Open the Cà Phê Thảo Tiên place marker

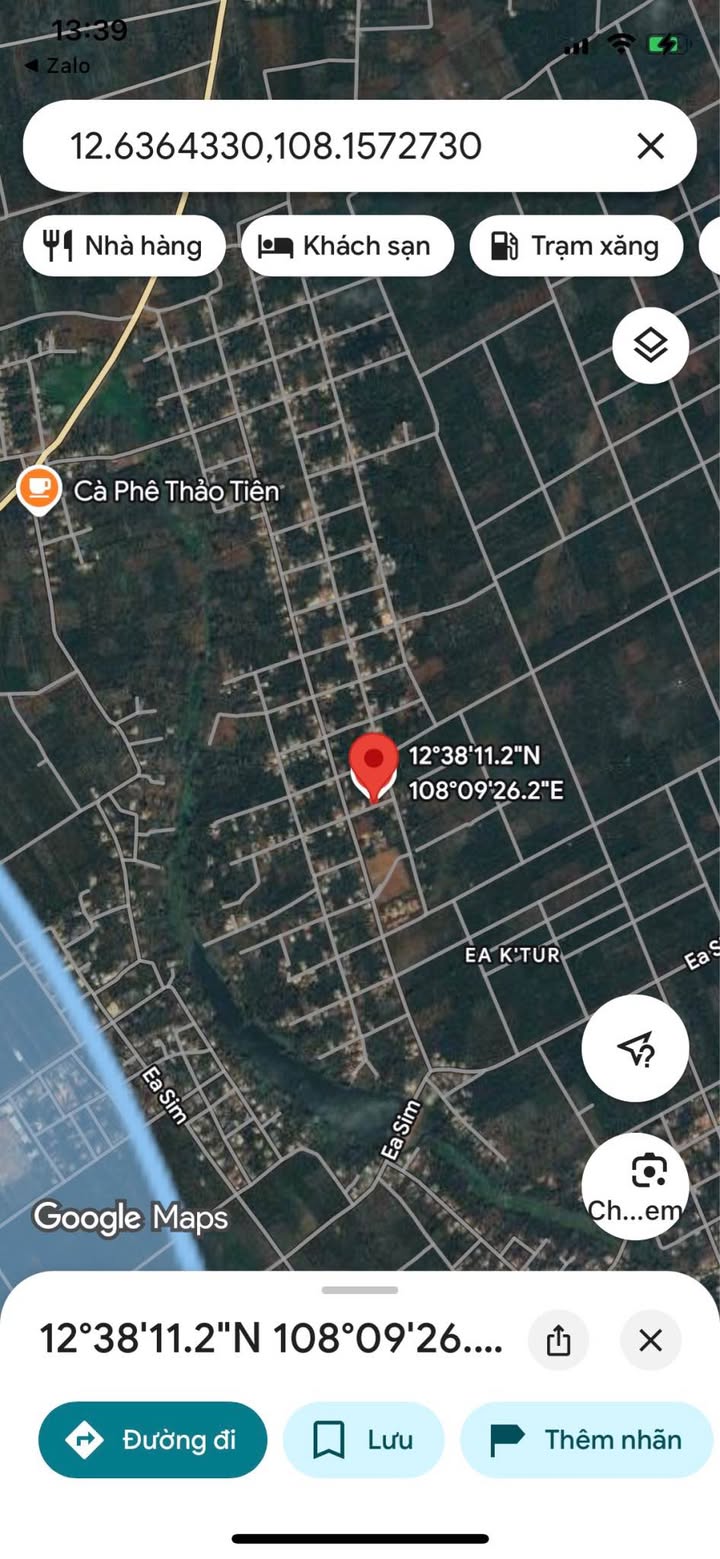pos(39,489)
